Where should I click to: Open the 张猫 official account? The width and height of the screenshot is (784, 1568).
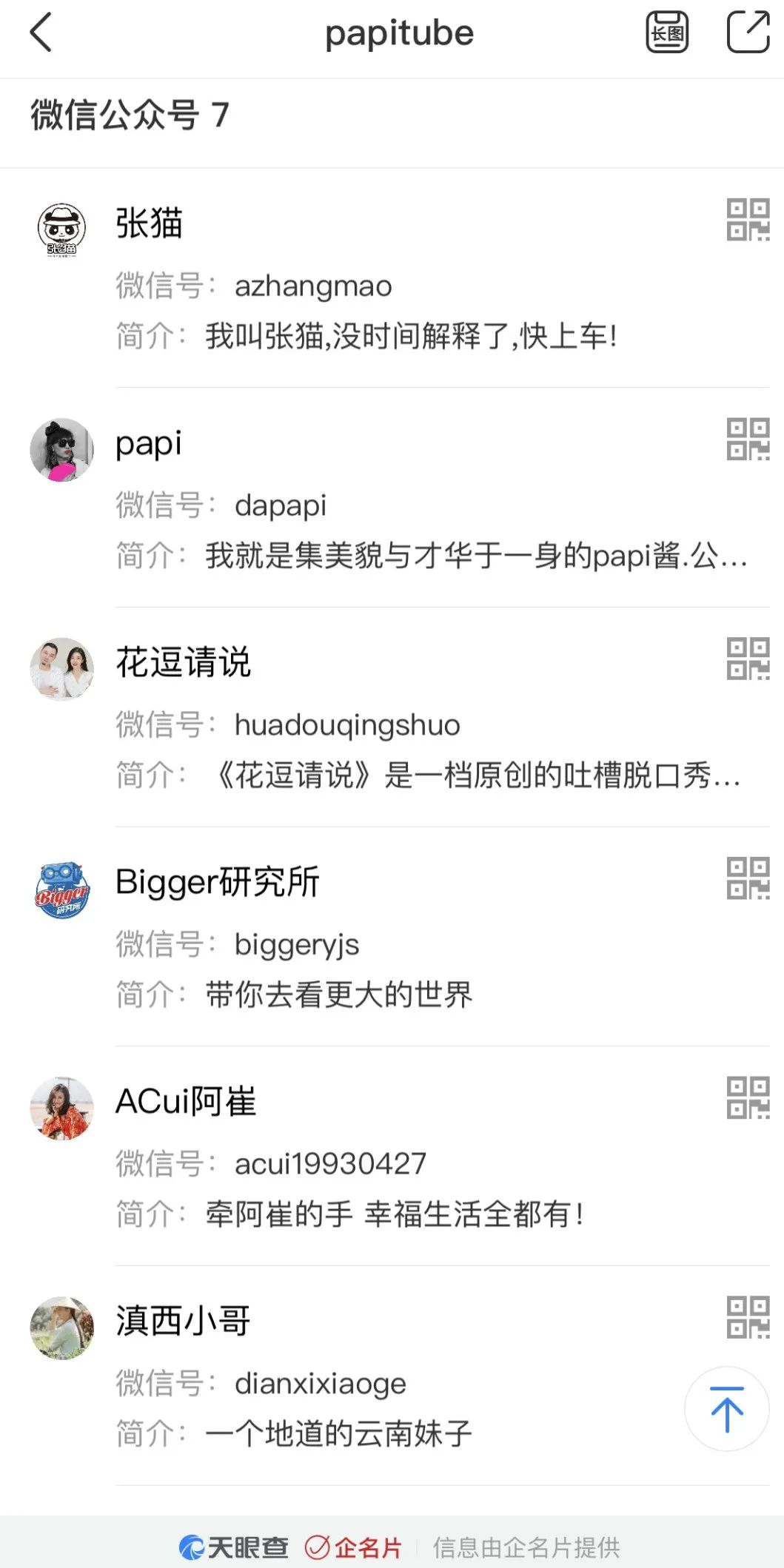[149, 223]
